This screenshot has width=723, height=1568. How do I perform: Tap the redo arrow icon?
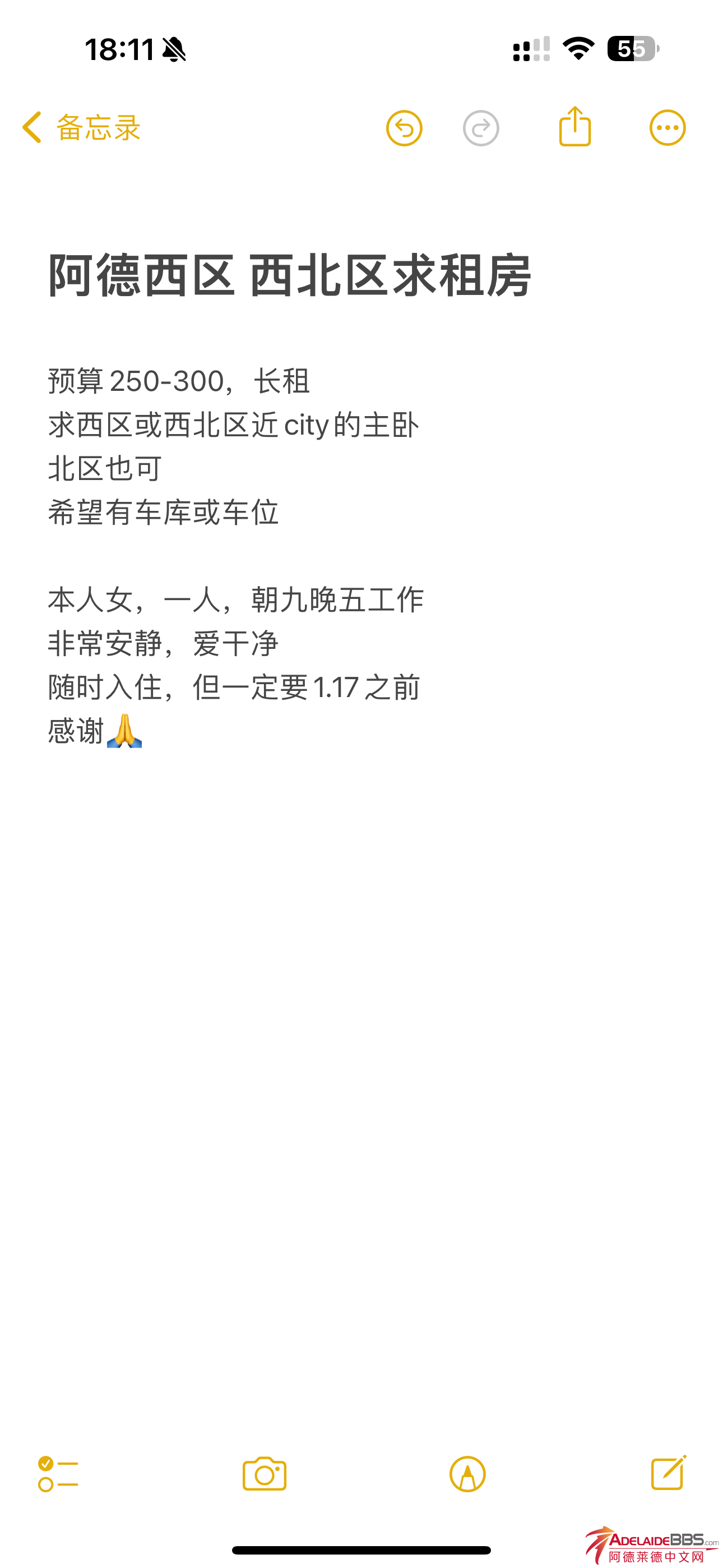pos(481,128)
